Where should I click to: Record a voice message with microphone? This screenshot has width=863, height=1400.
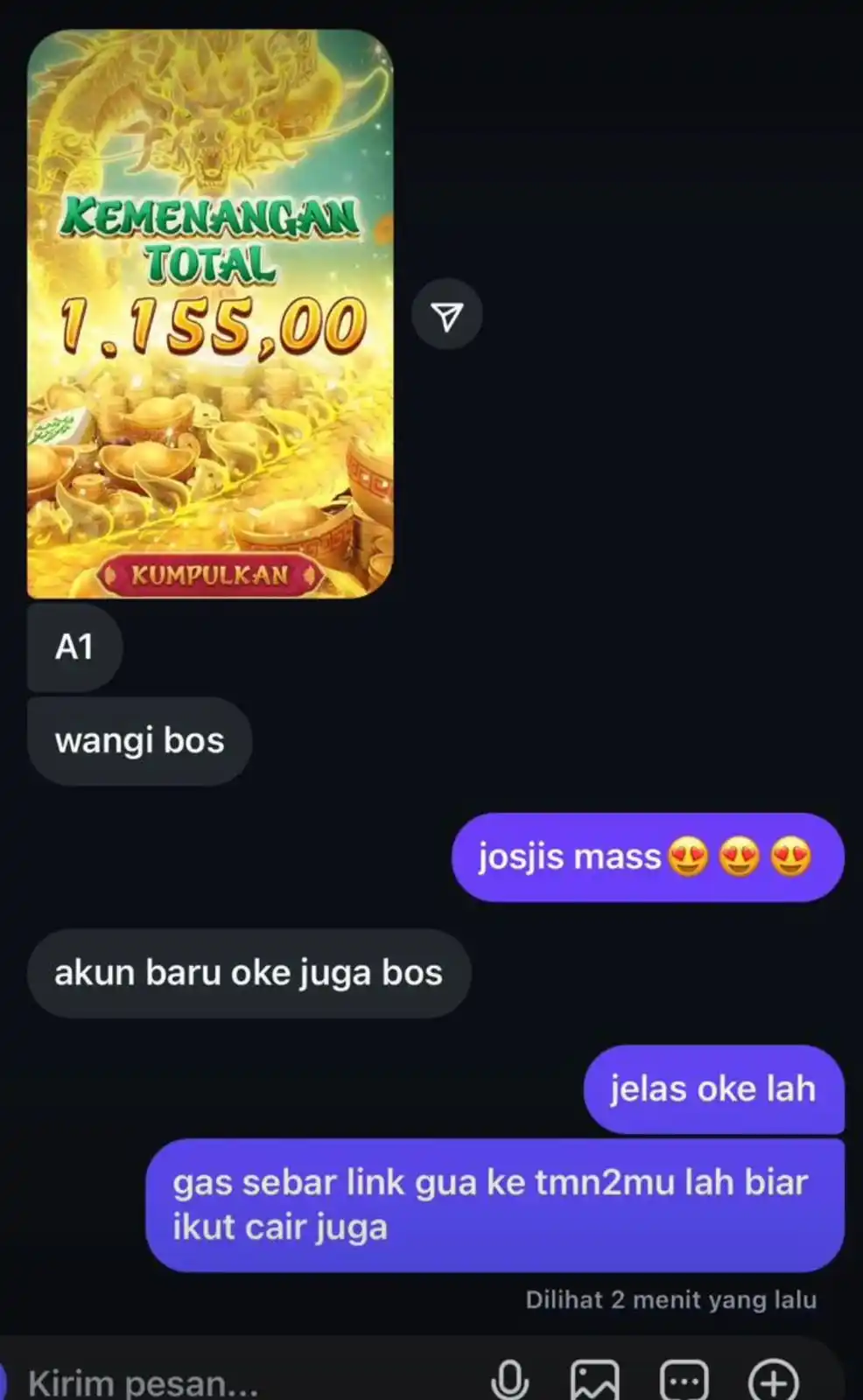[x=509, y=1381]
